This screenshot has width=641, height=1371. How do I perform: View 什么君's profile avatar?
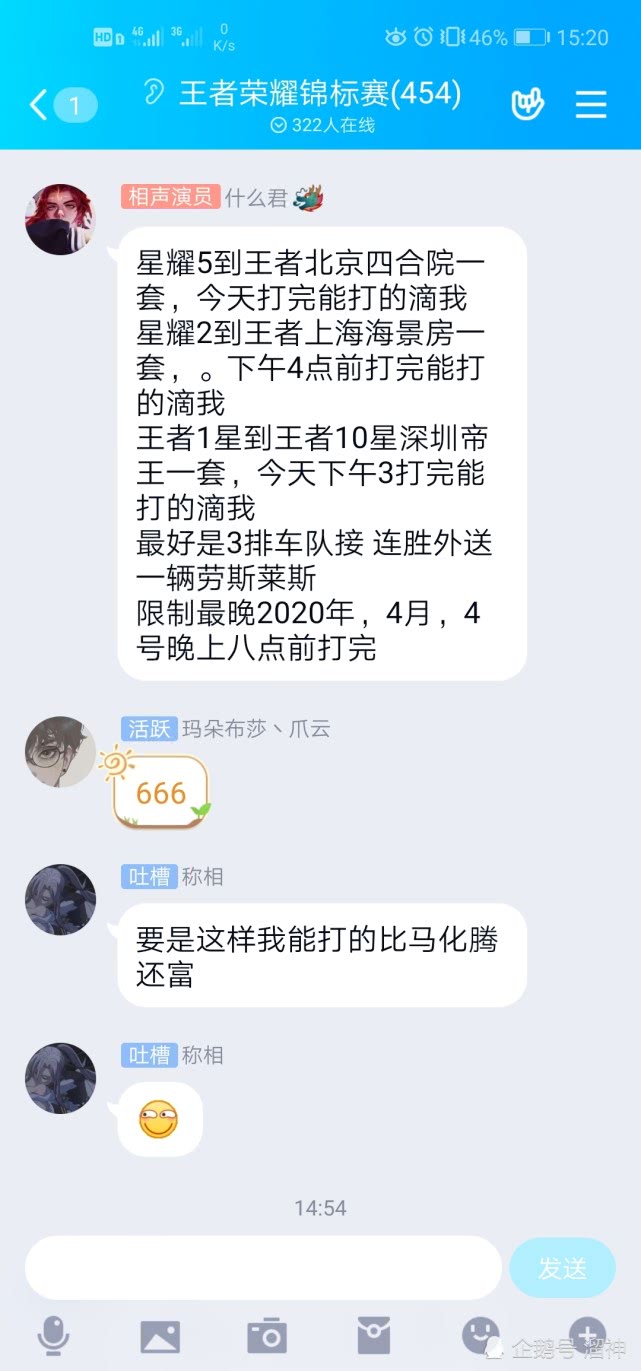(60, 219)
